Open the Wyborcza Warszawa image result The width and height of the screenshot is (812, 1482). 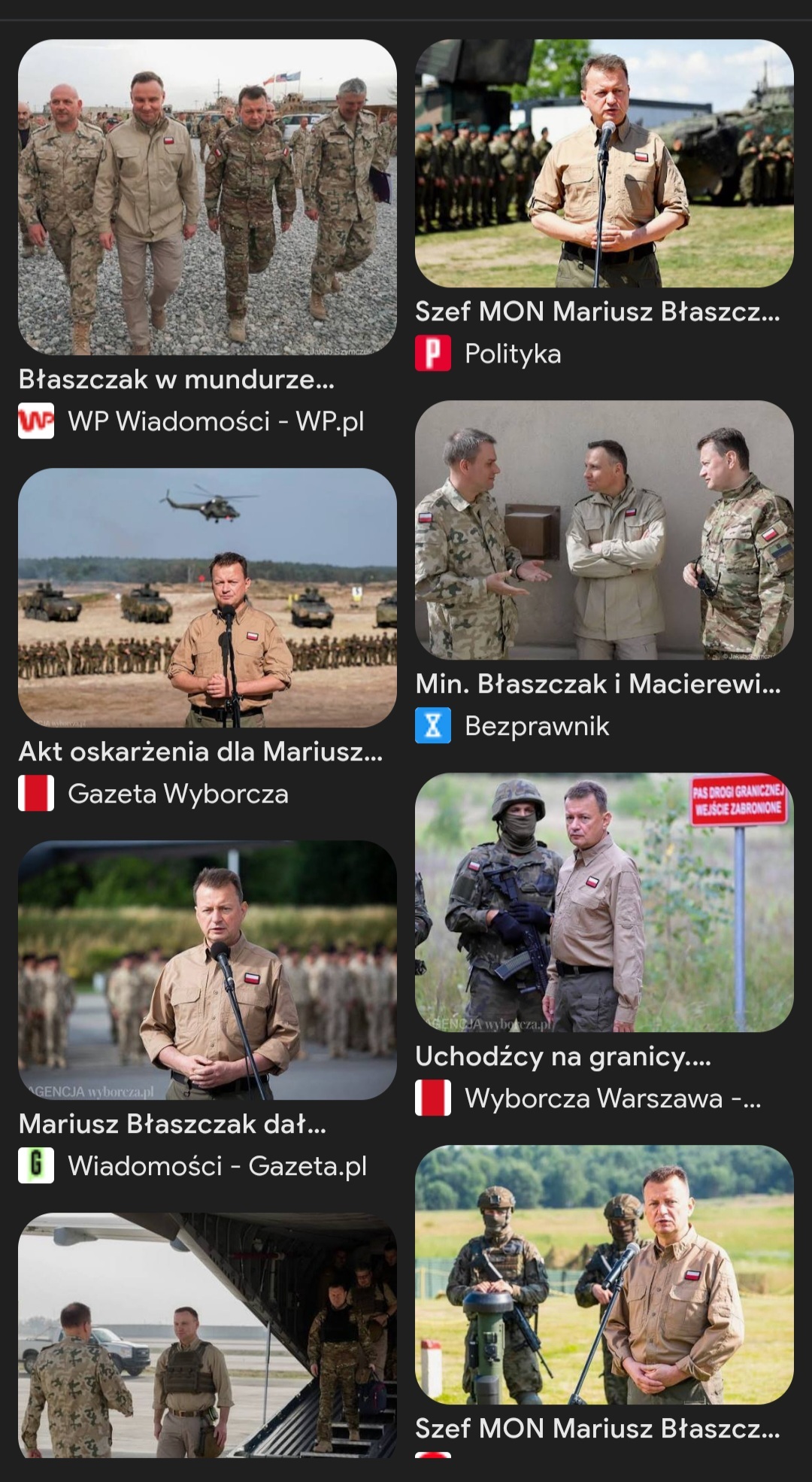click(604, 902)
